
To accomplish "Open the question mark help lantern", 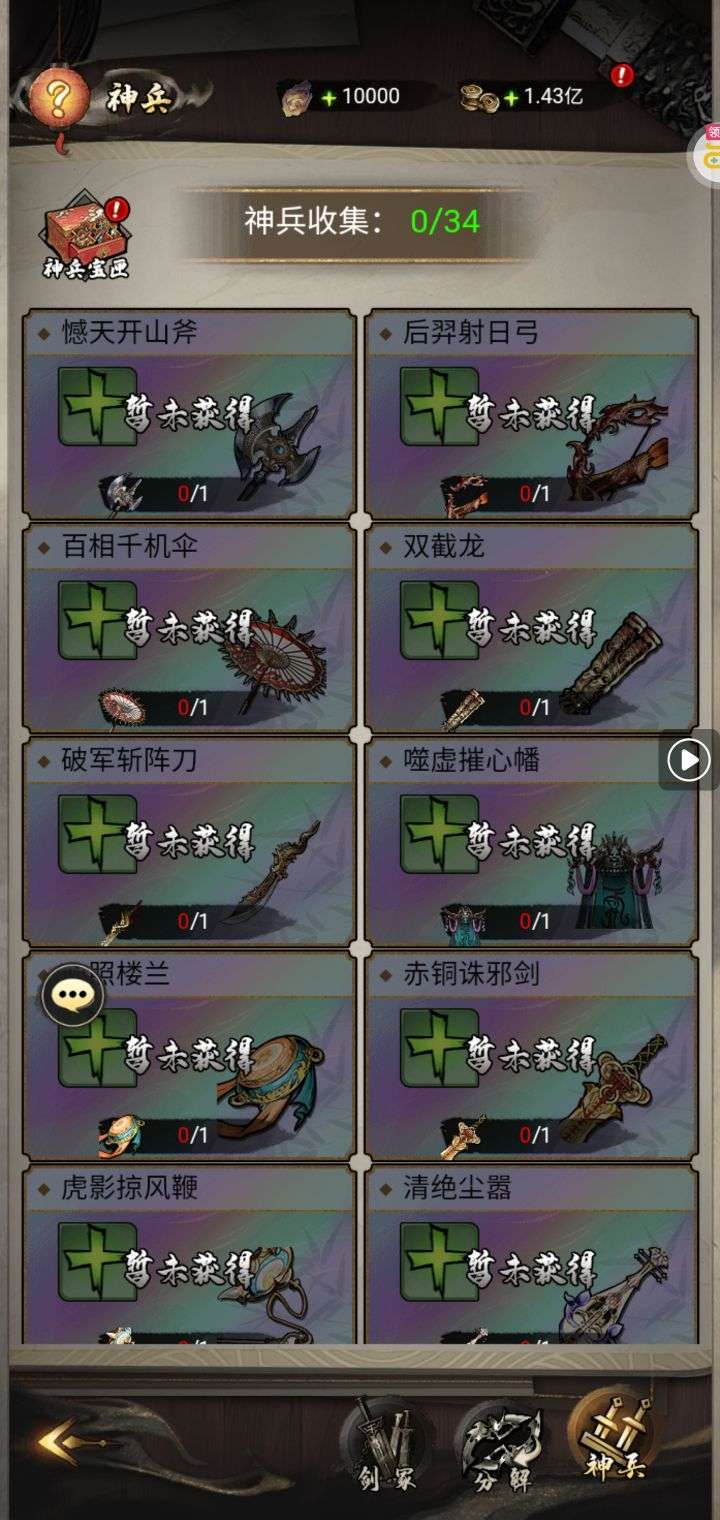I will tap(59, 99).
